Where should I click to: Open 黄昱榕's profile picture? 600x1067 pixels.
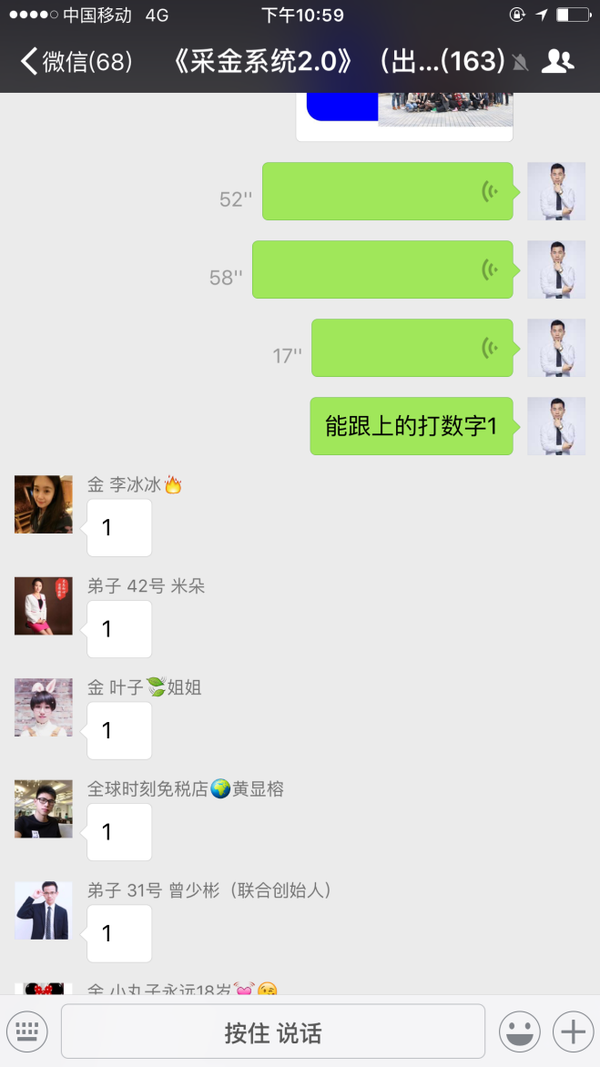43,809
